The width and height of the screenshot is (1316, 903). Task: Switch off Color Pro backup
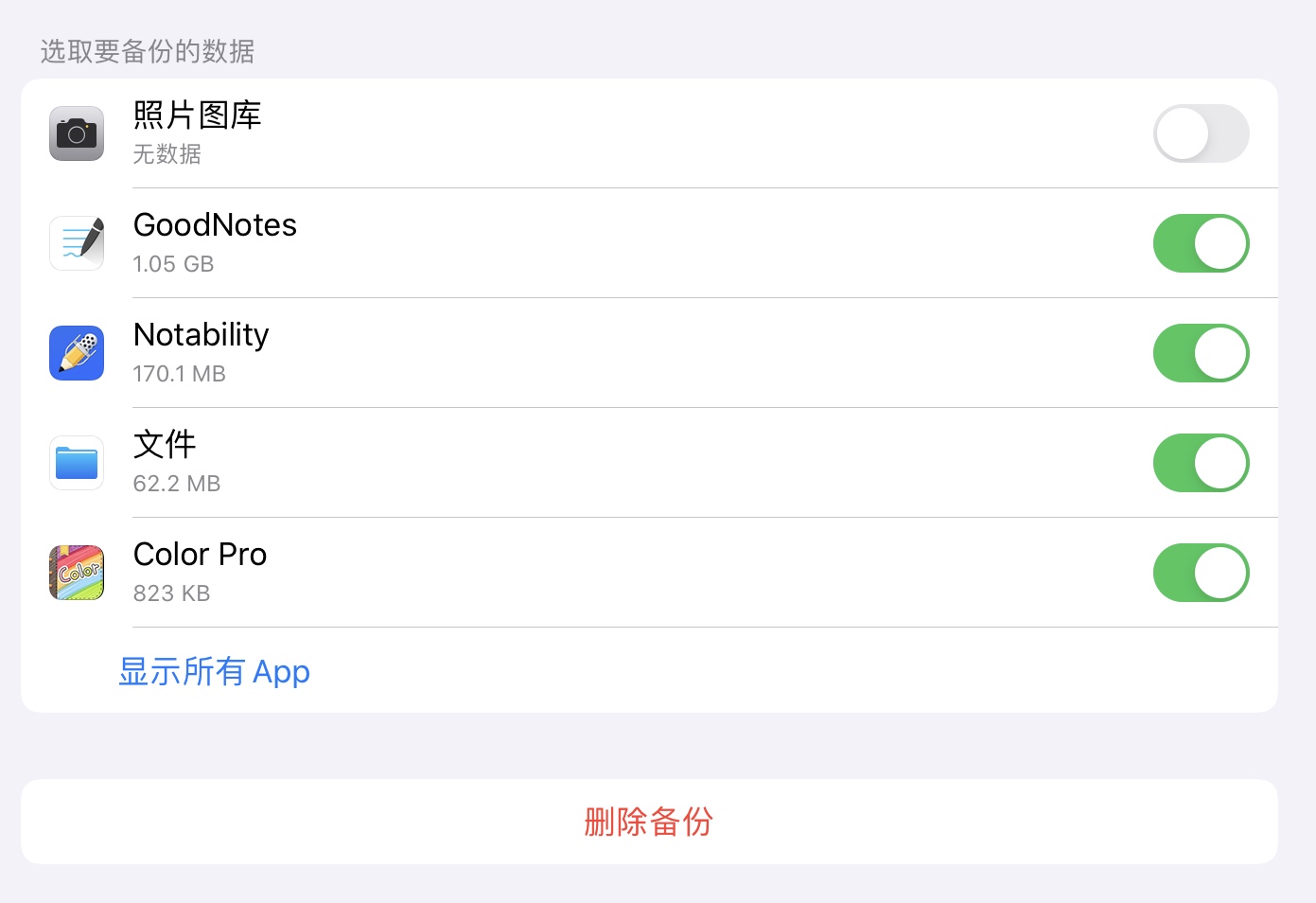[1201, 573]
